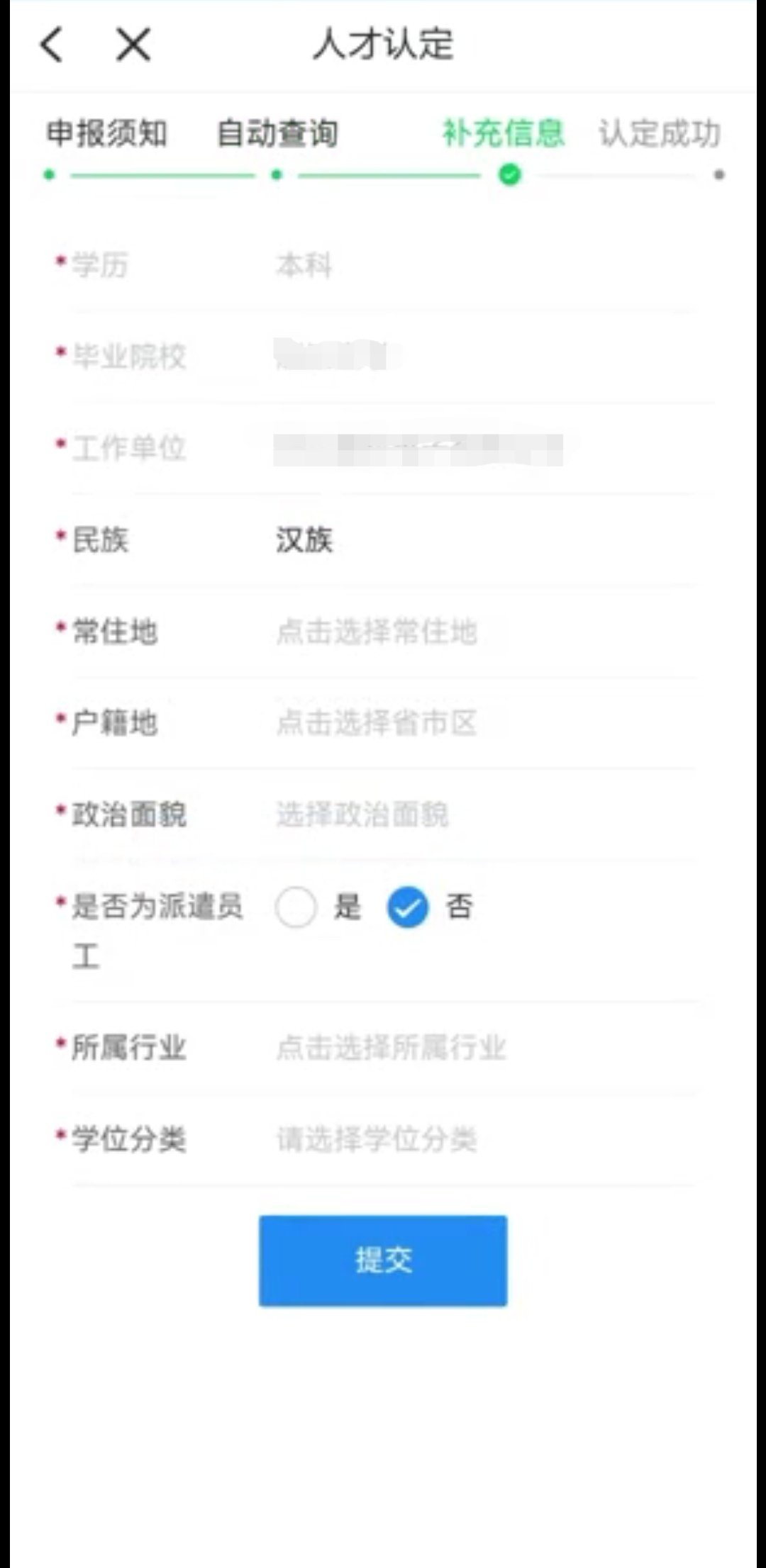Open the 政治面貌 selector

(362, 814)
